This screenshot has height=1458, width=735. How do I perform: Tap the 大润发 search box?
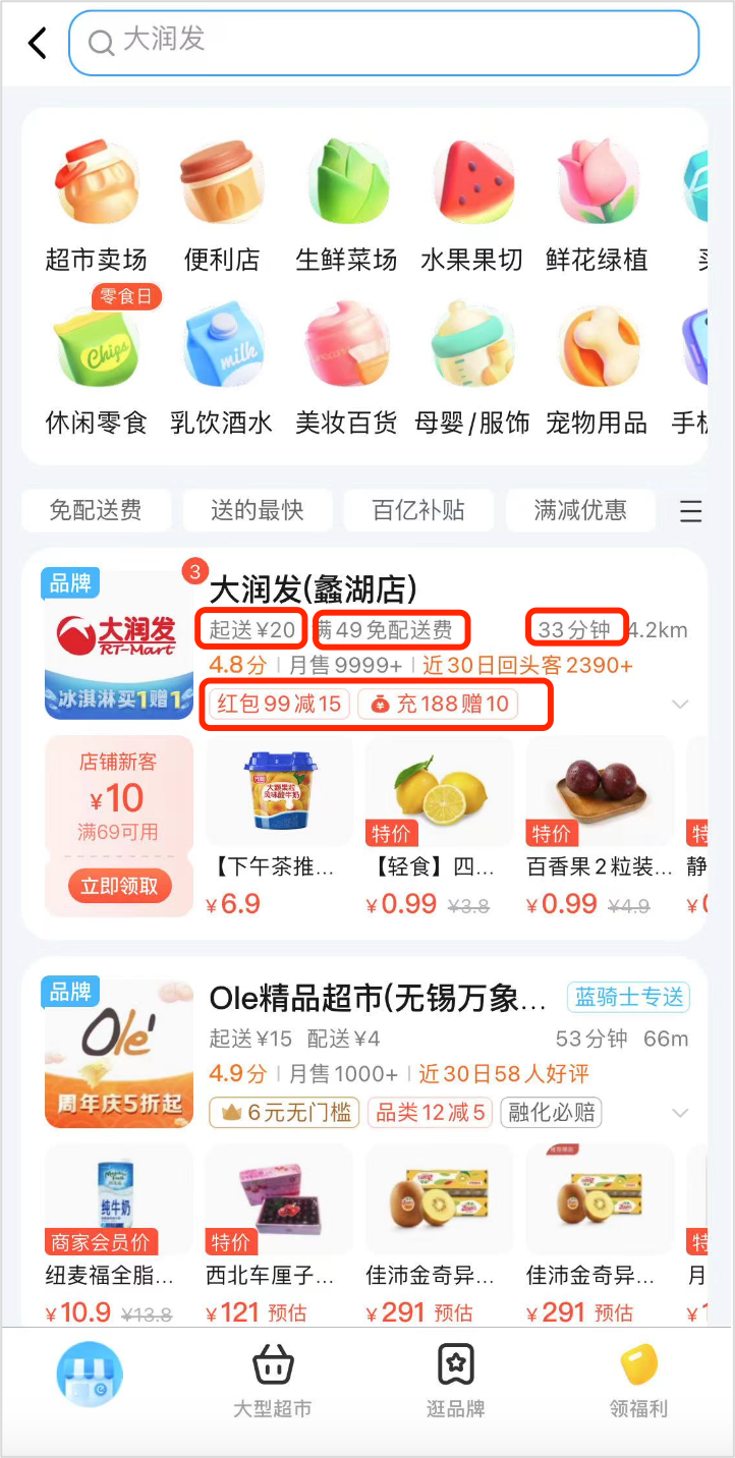[383, 43]
